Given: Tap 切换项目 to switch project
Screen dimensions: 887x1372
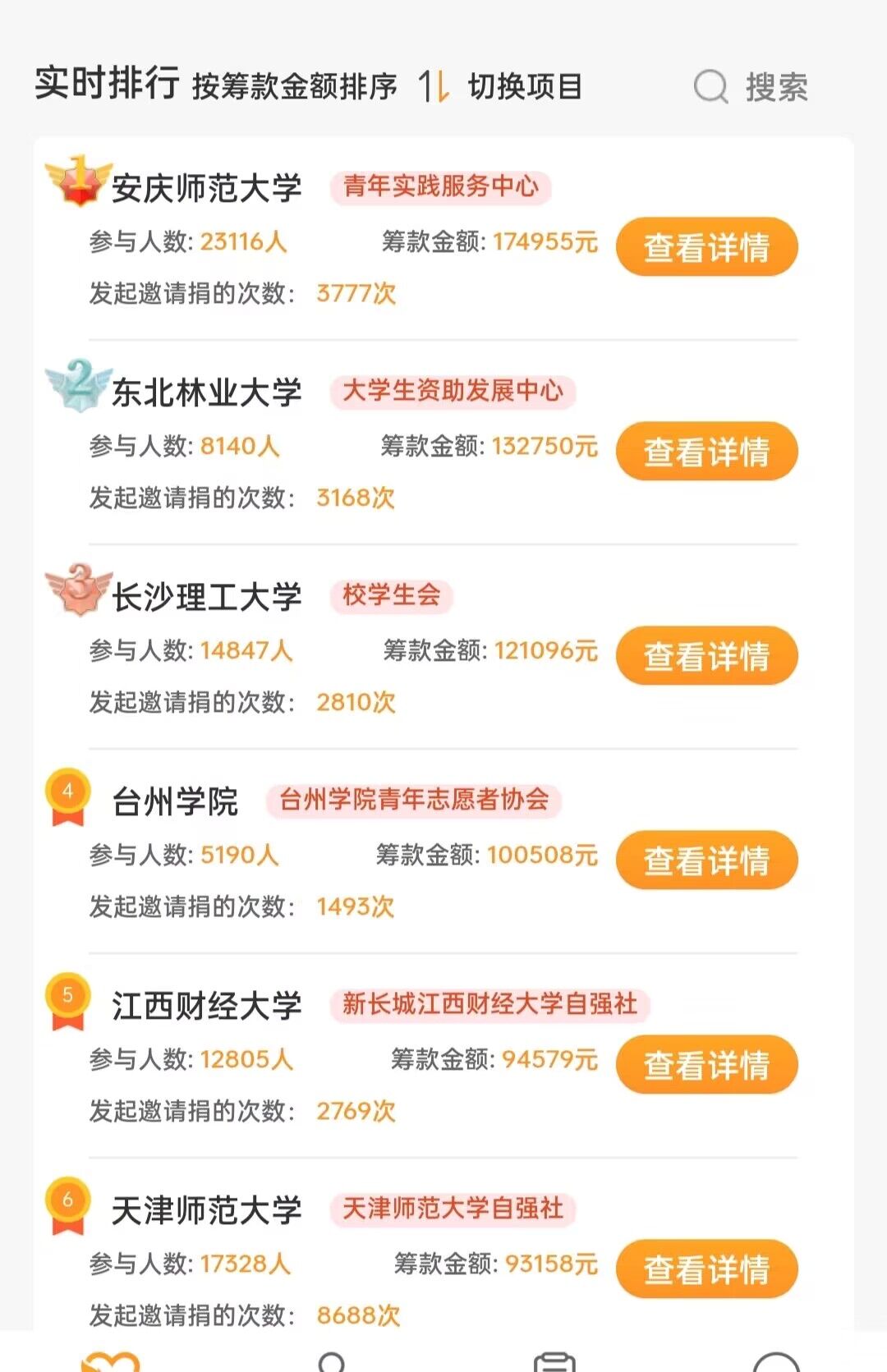Looking at the screenshot, I should 525,86.
